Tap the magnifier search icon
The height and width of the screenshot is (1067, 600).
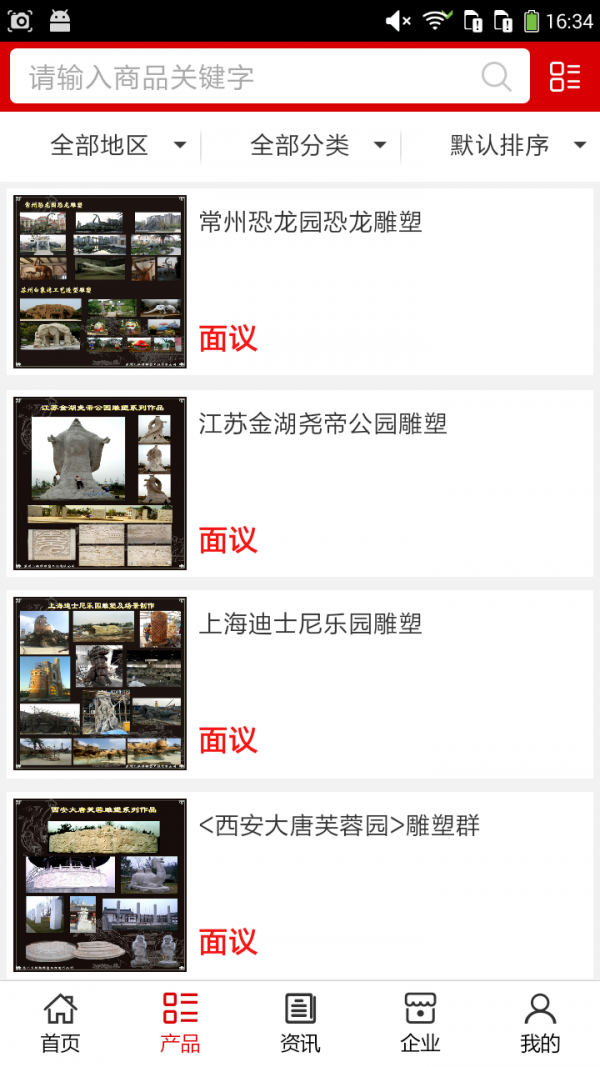click(x=496, y=77)
